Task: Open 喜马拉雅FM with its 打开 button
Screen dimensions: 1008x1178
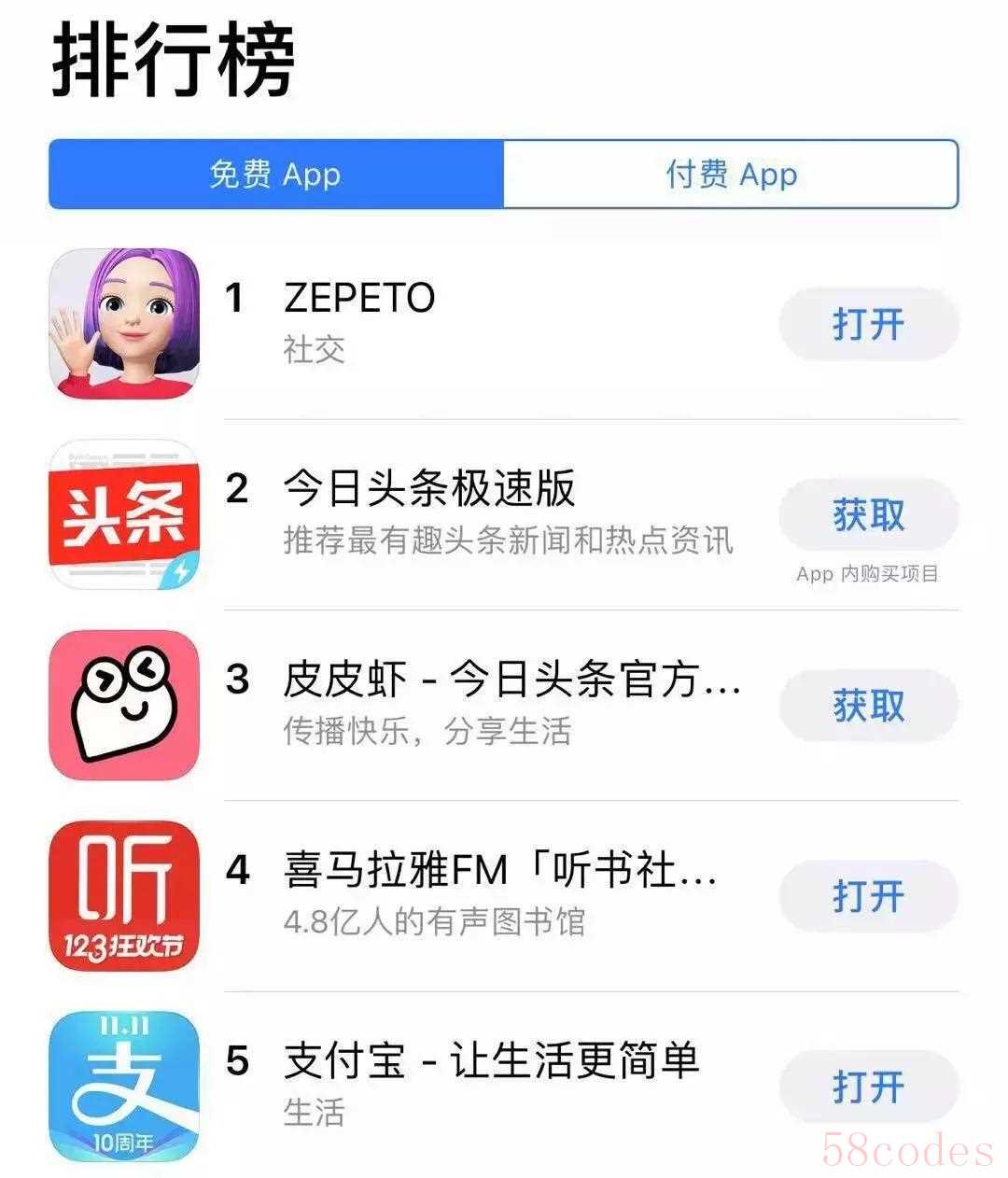Action: (868, 897)
